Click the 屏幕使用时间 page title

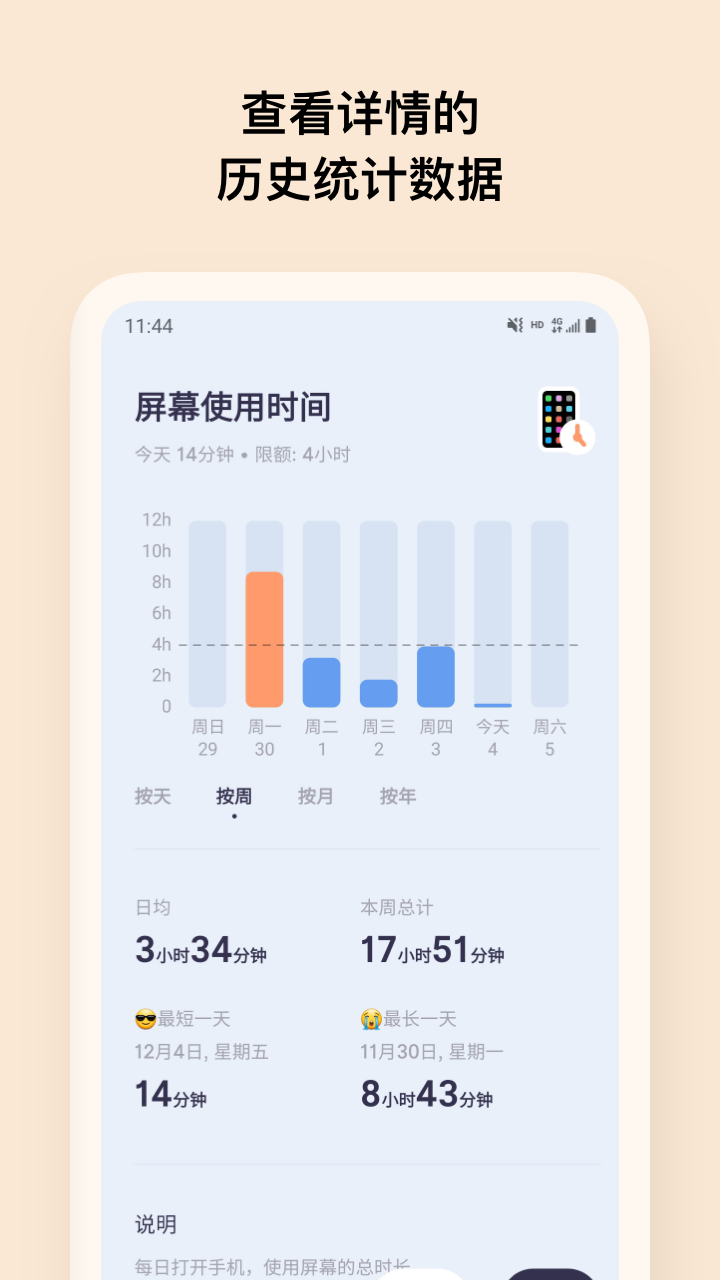coord(235,407)
